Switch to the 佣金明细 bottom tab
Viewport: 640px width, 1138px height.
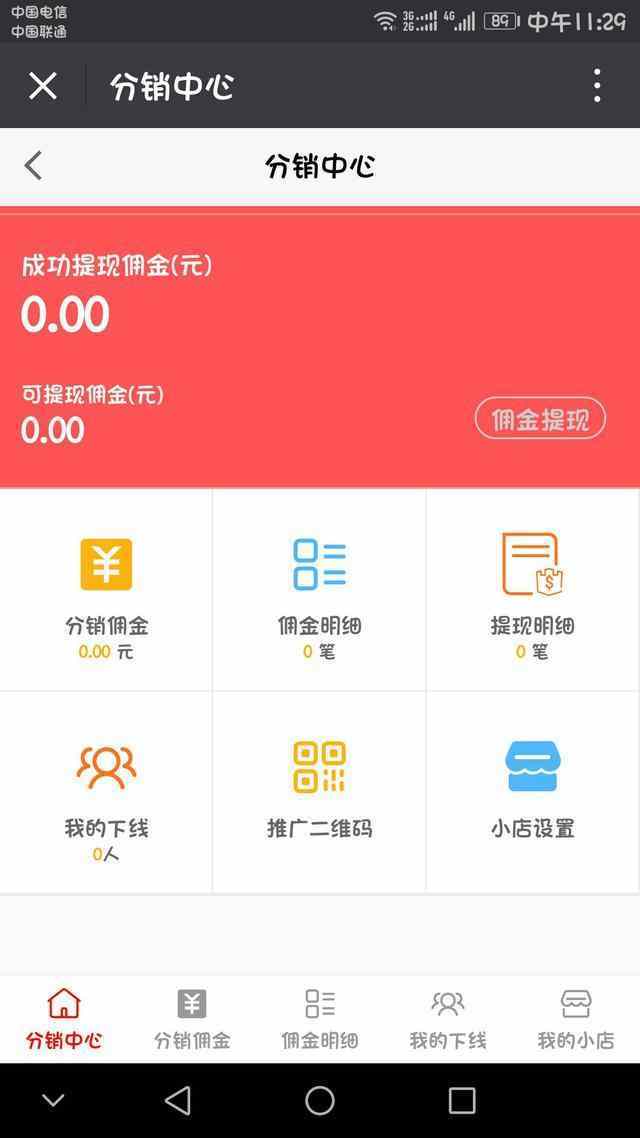(x=320, y=1018)
